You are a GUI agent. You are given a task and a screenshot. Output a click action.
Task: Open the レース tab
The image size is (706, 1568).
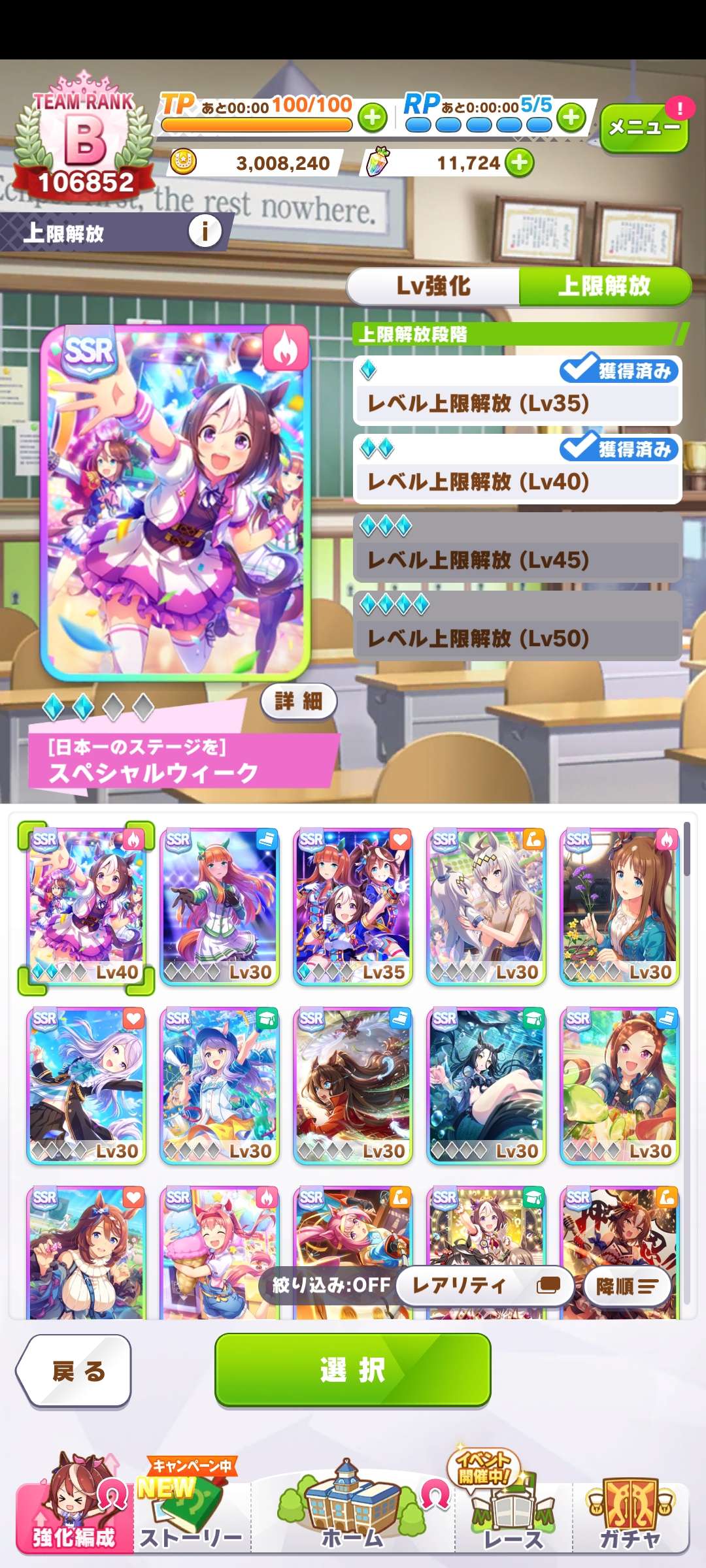pos(513,1516)
